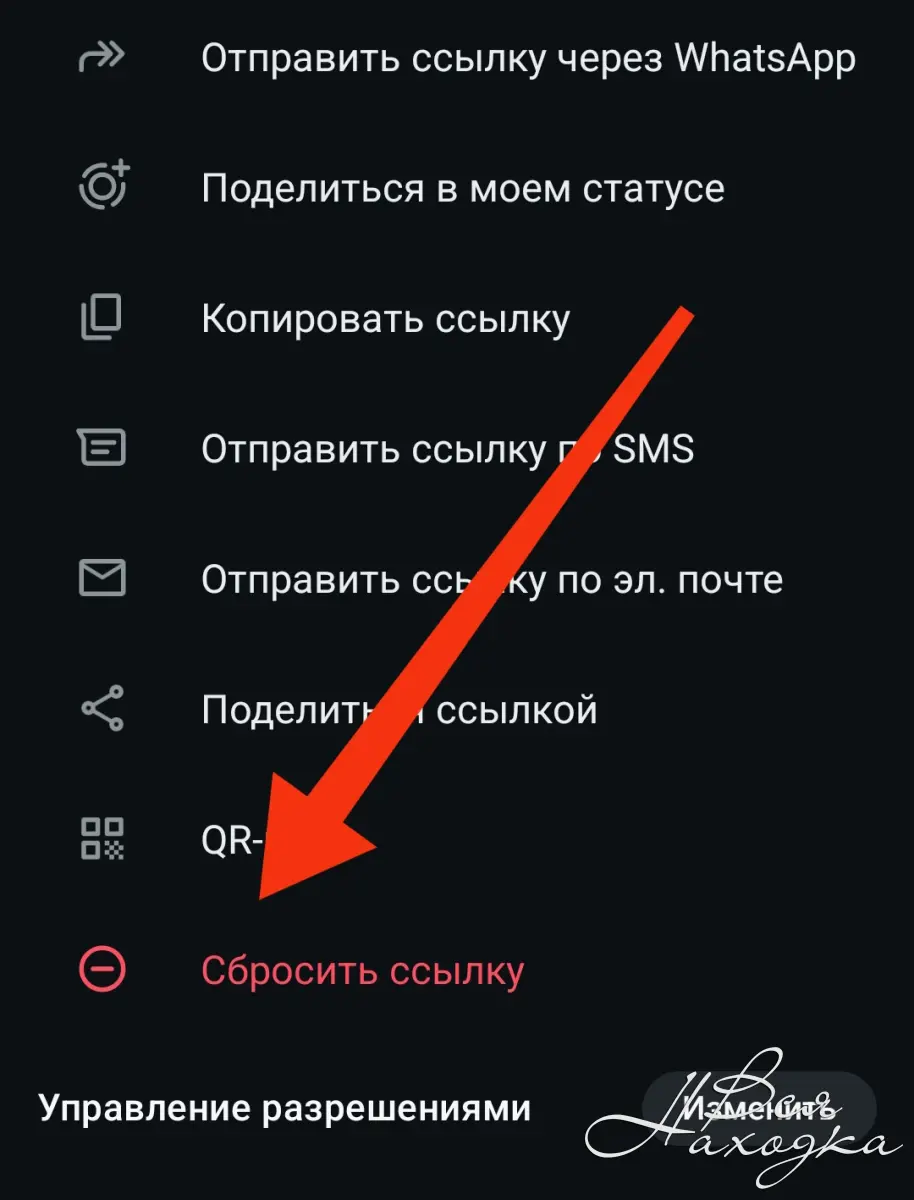Tap the Изменить button
914x1200 pixels.
point(759,1108)
